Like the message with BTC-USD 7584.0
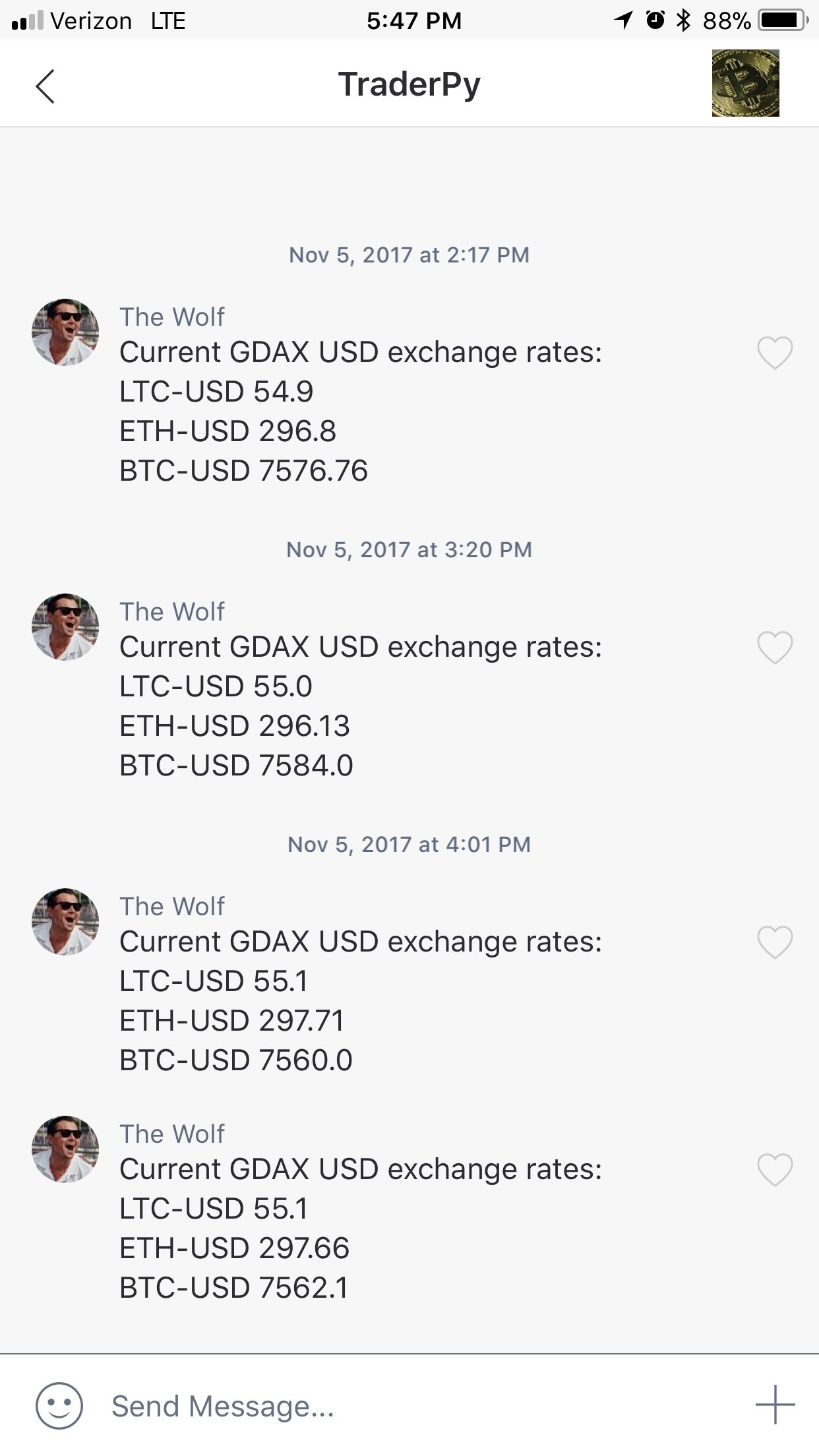 (x=774, y=648)
